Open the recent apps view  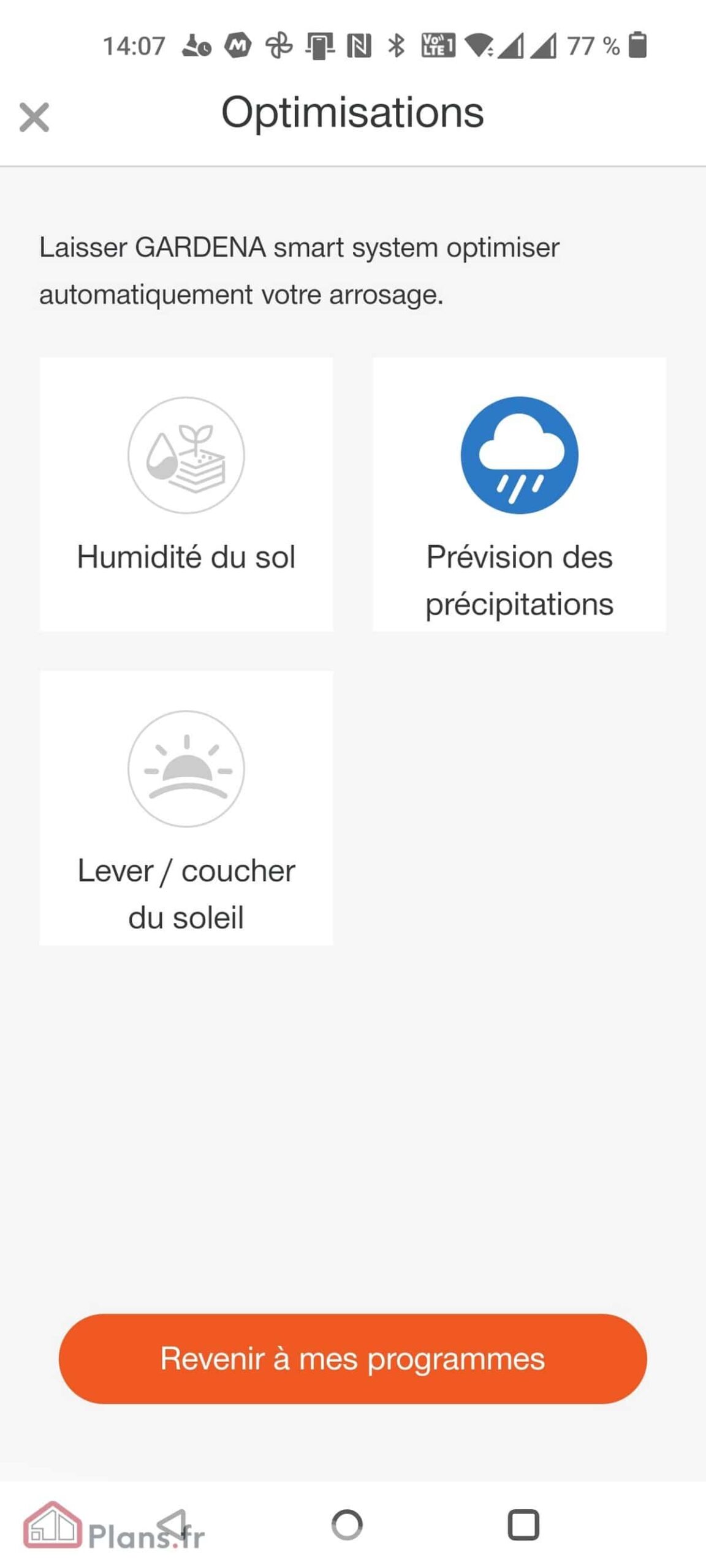[x=523, y=1524]
